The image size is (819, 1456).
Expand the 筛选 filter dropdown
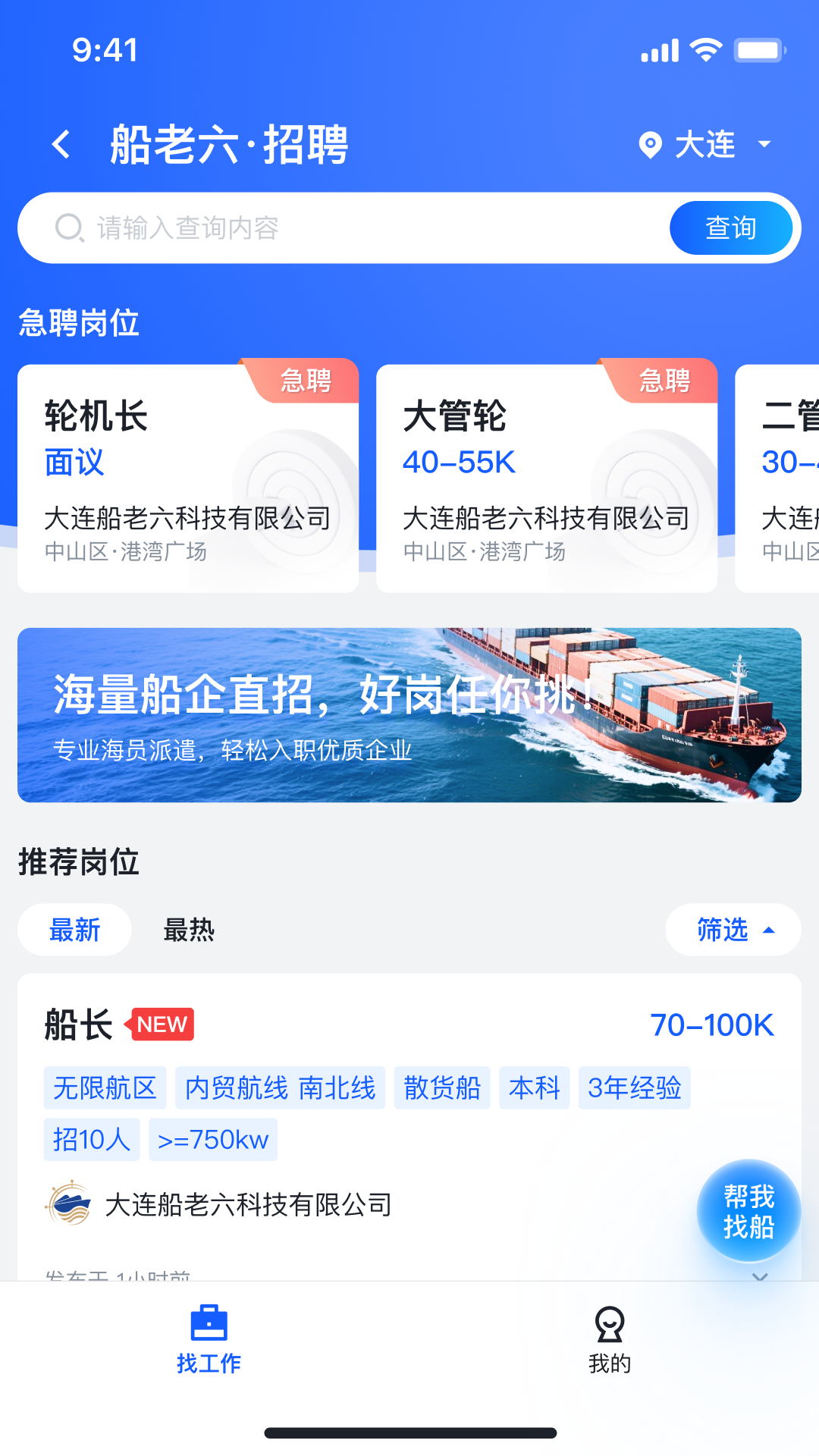coord(732,930)
